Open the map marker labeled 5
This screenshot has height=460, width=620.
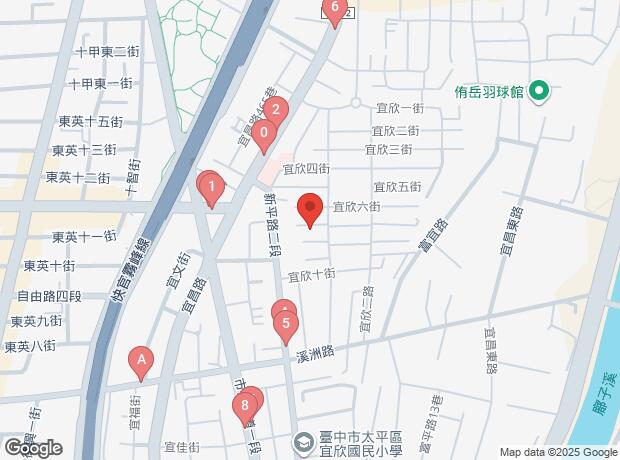pyautogui.click(x=287, y=324)
